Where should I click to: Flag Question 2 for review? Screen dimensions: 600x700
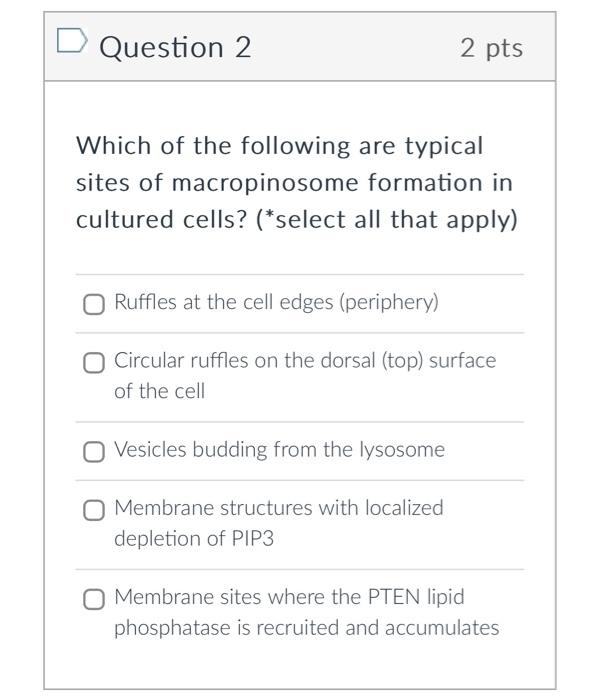click(x=71, y=42)
